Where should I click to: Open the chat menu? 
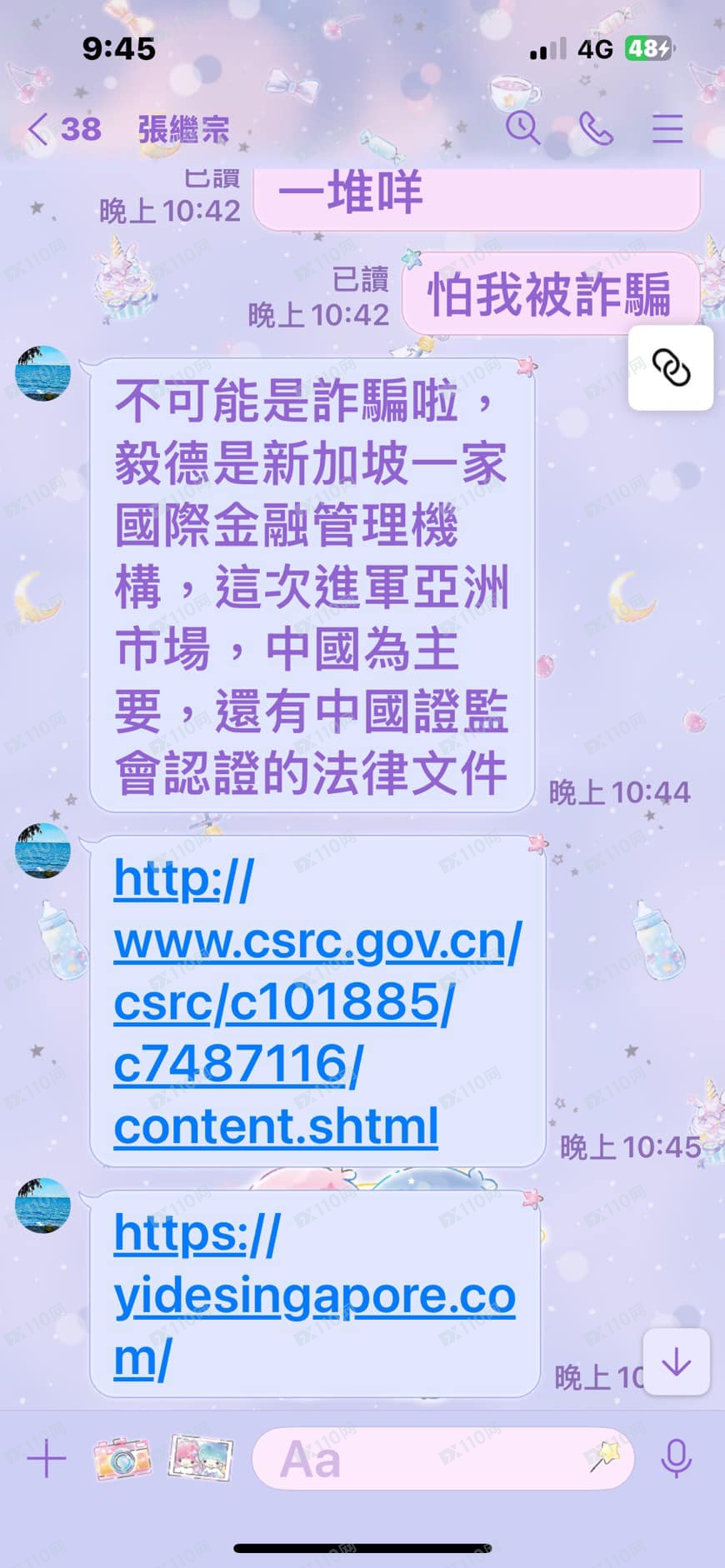667,128
